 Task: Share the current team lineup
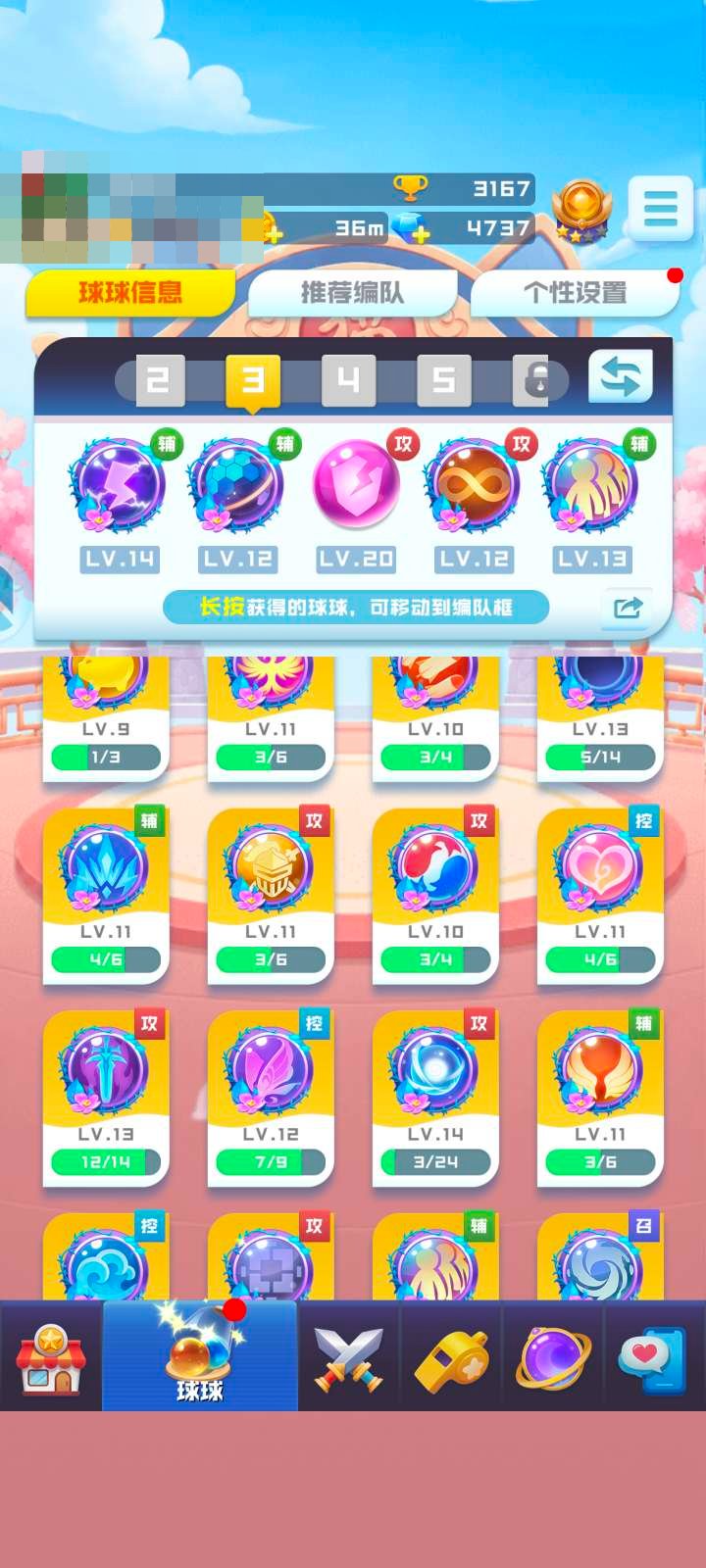(x=628, y=608)
